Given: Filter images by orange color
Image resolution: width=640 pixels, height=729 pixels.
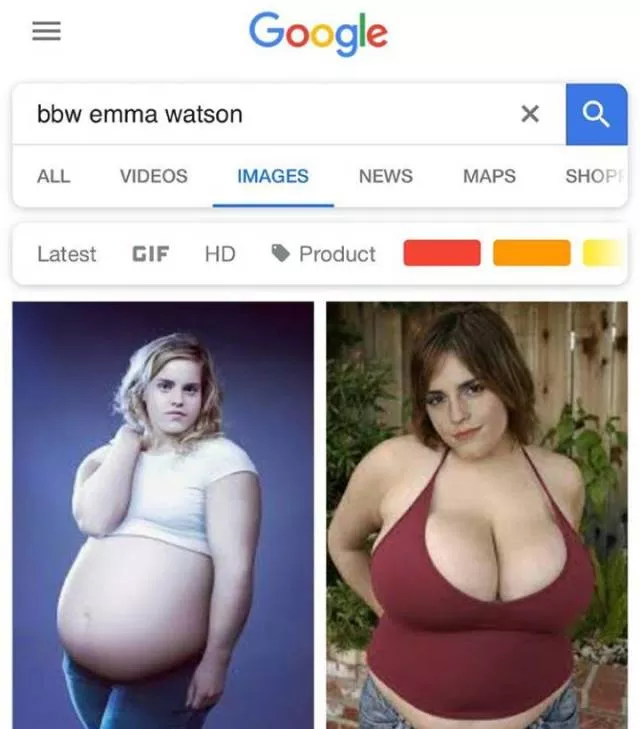Looking at the screenshot, I should (531, 254).
